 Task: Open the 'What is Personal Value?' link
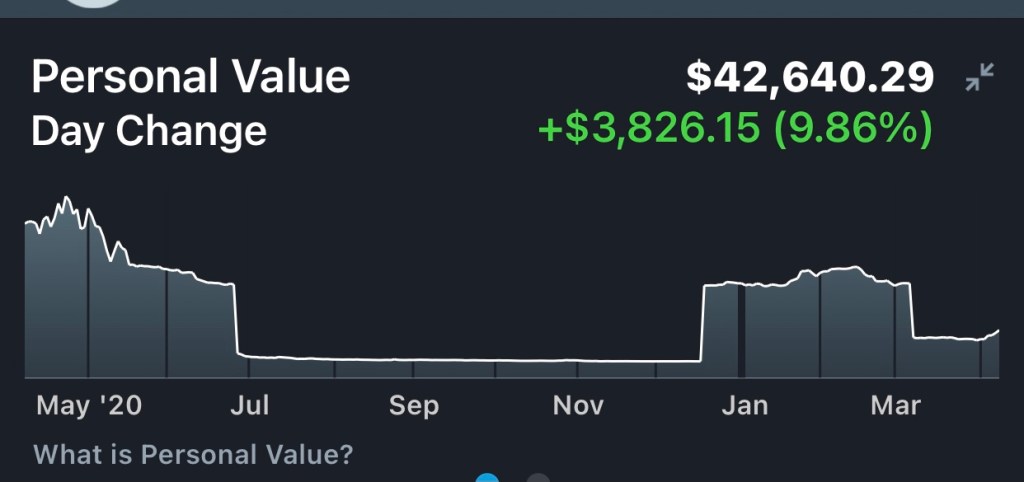193,455
